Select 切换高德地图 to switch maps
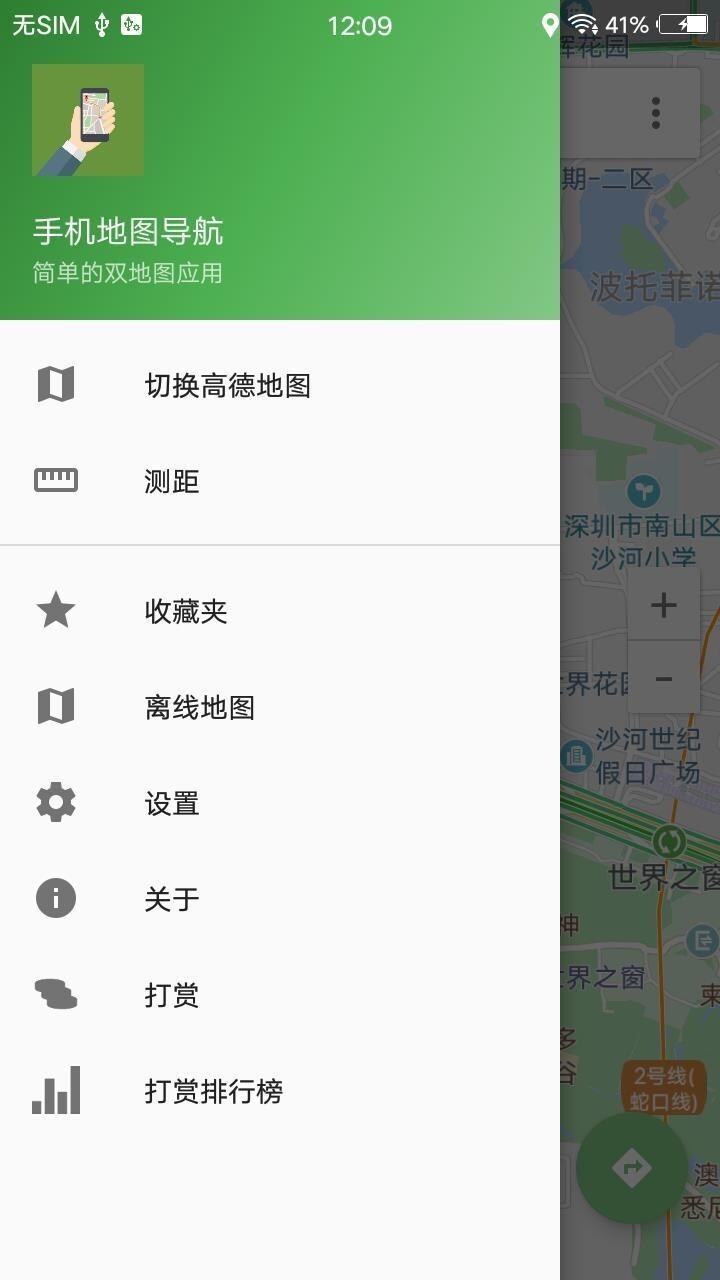 pyautogui.click(x=227, y=385)
